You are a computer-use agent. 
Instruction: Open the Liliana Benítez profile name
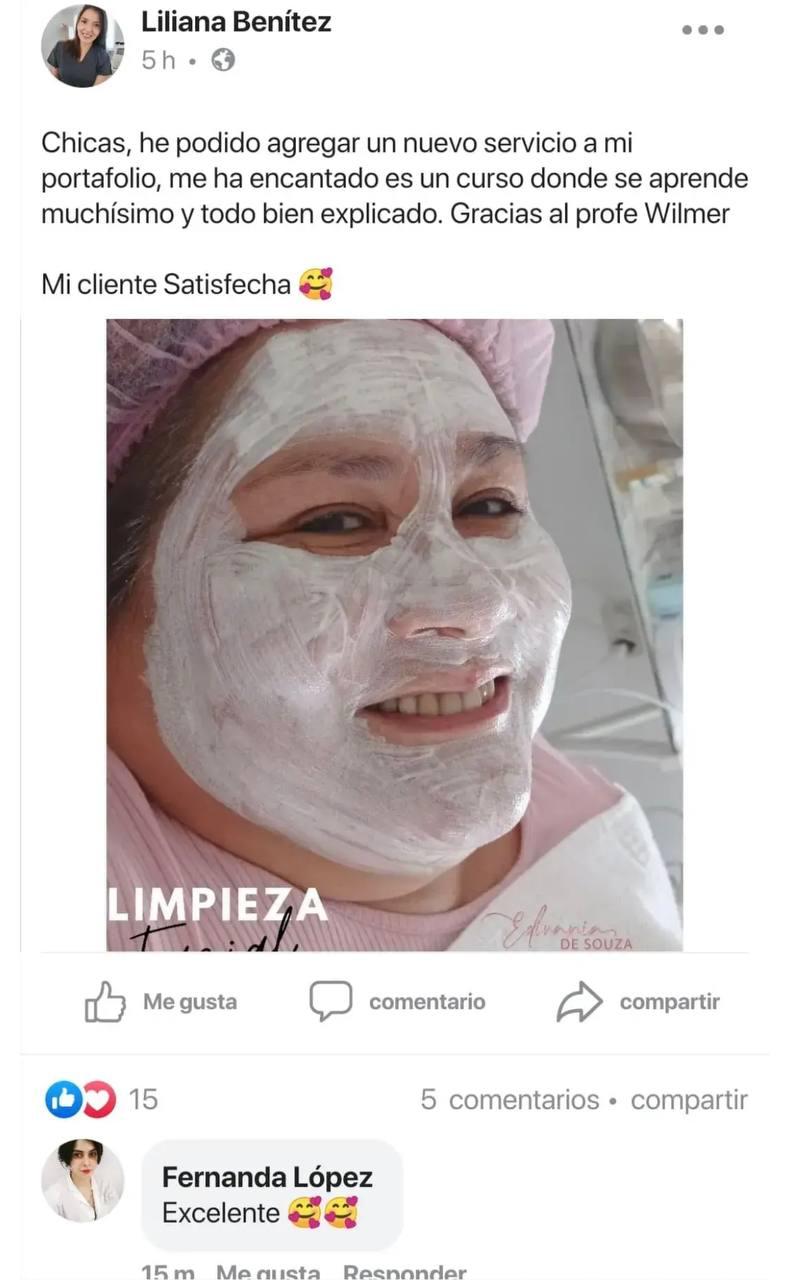[x=236, y=22]
